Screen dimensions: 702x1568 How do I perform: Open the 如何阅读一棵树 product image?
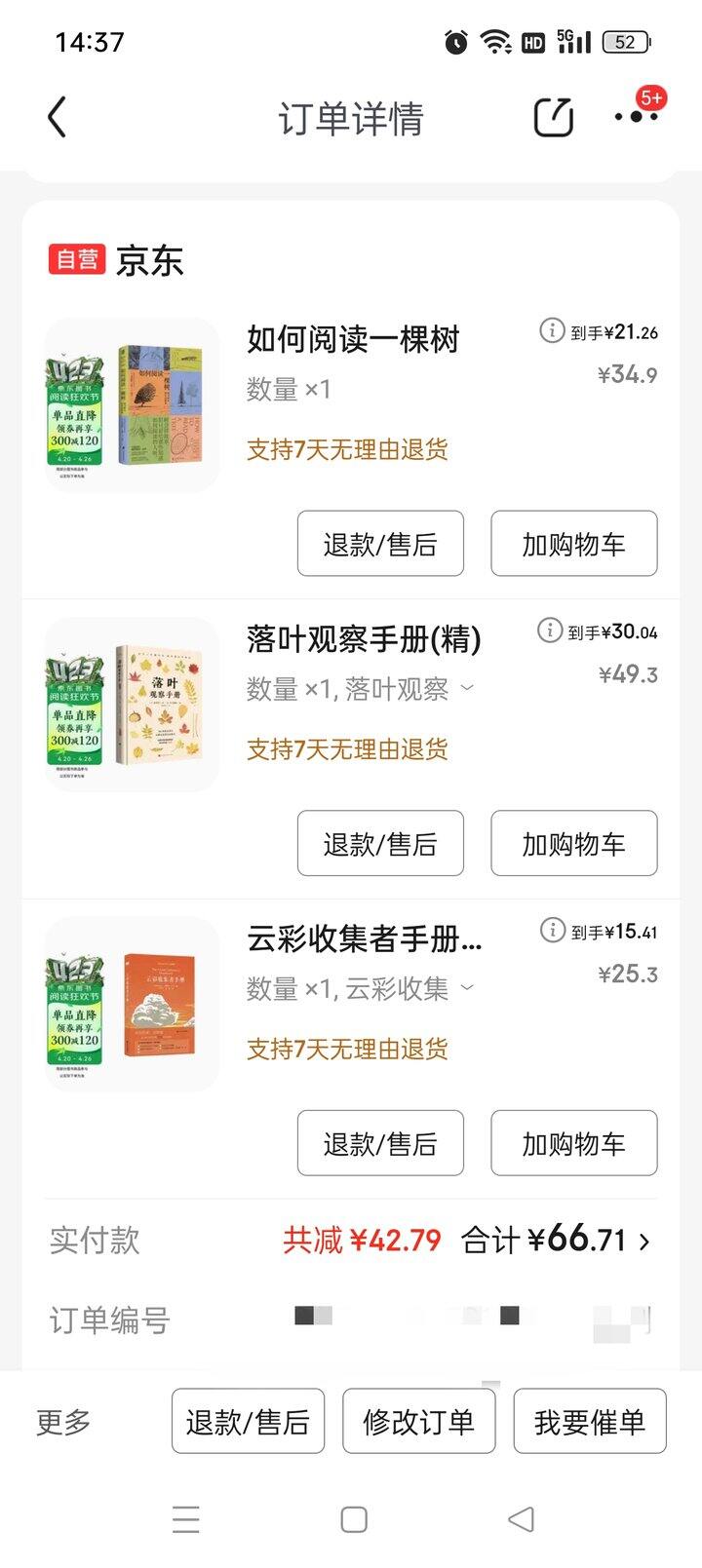[x=133, y=404]
